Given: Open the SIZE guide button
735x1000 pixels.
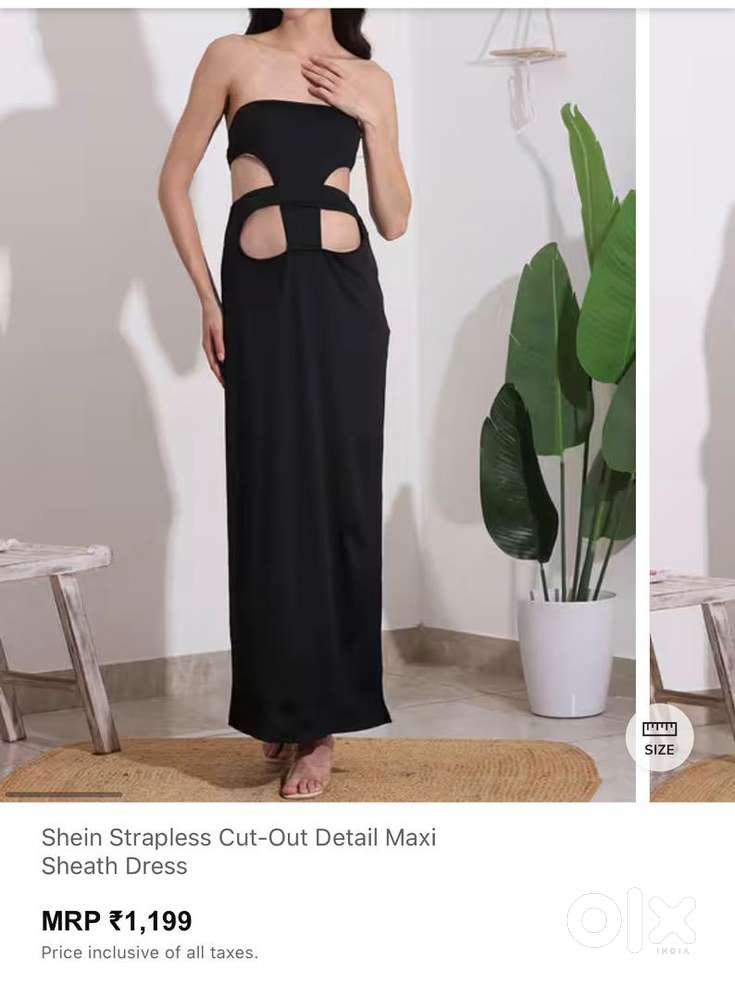Looking at the screenshot, I should point(659,738).
